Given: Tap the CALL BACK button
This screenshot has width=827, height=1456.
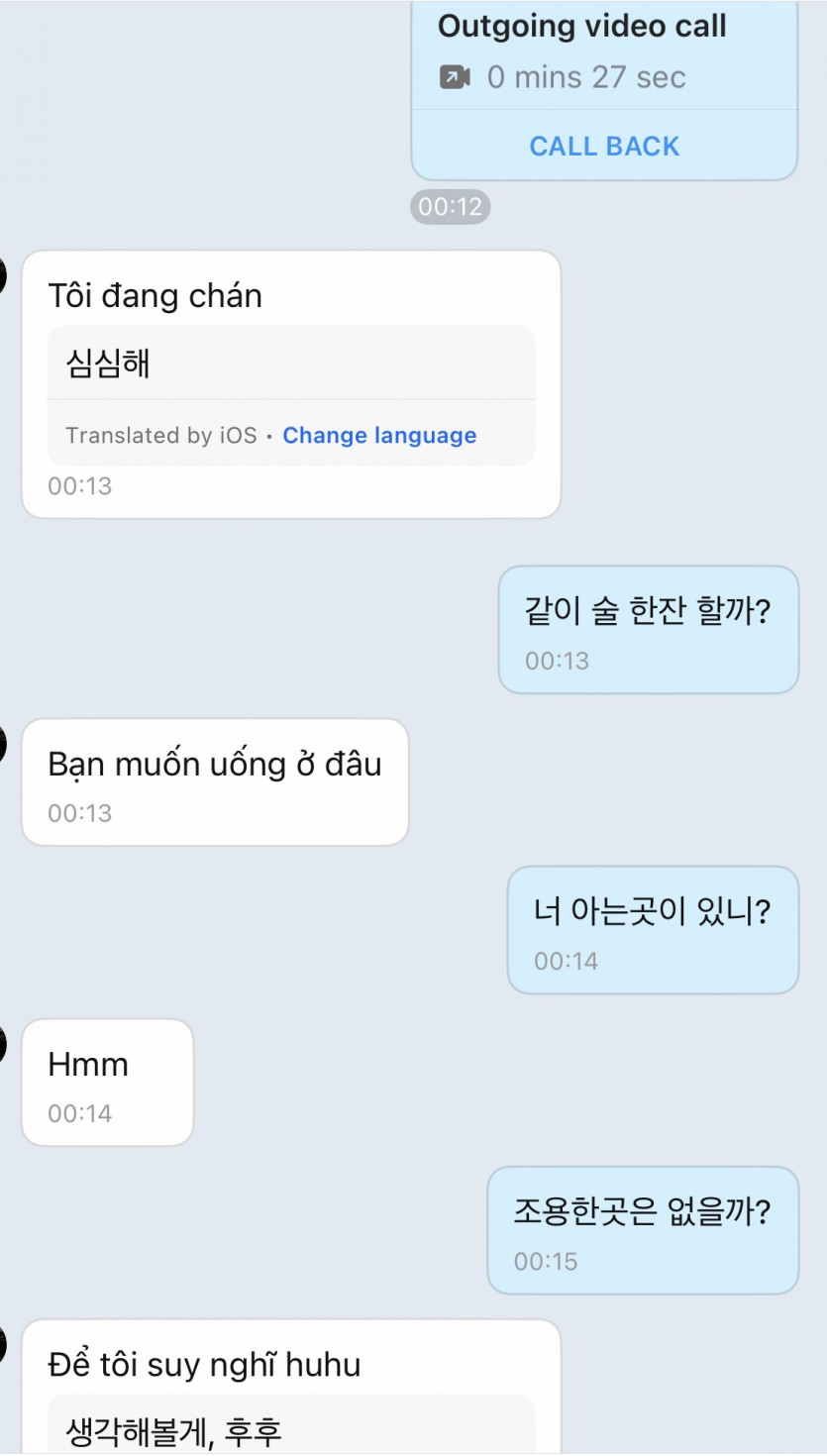Looking at the screenshot, I should (603, 146).
